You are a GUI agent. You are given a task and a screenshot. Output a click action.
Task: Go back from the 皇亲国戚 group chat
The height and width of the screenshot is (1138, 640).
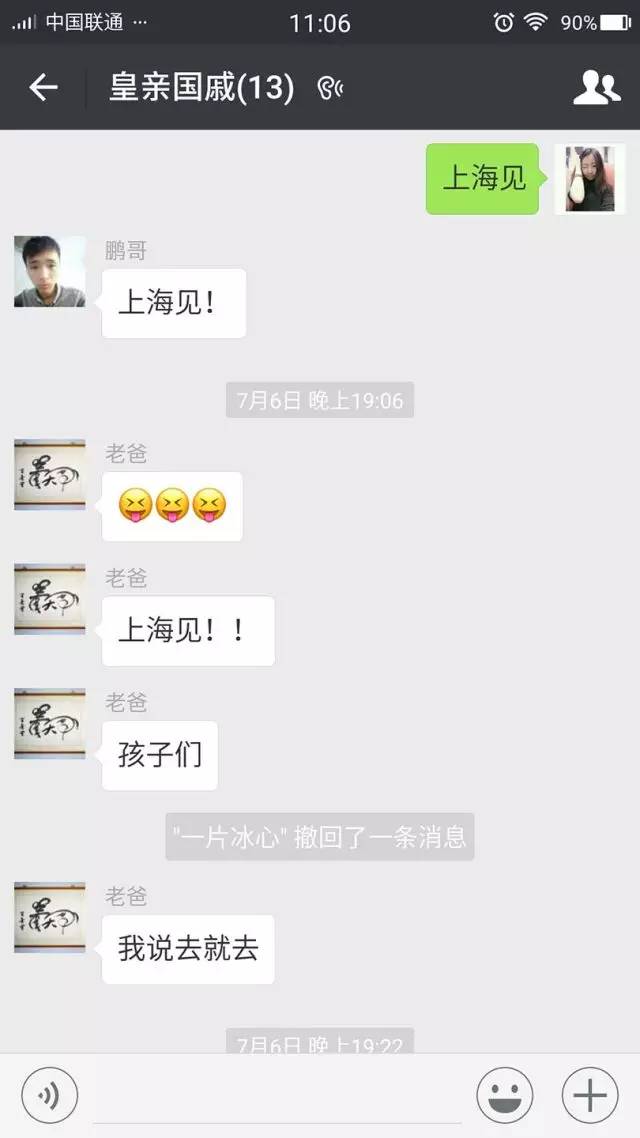pyautogui.click(x=43, y=88)
